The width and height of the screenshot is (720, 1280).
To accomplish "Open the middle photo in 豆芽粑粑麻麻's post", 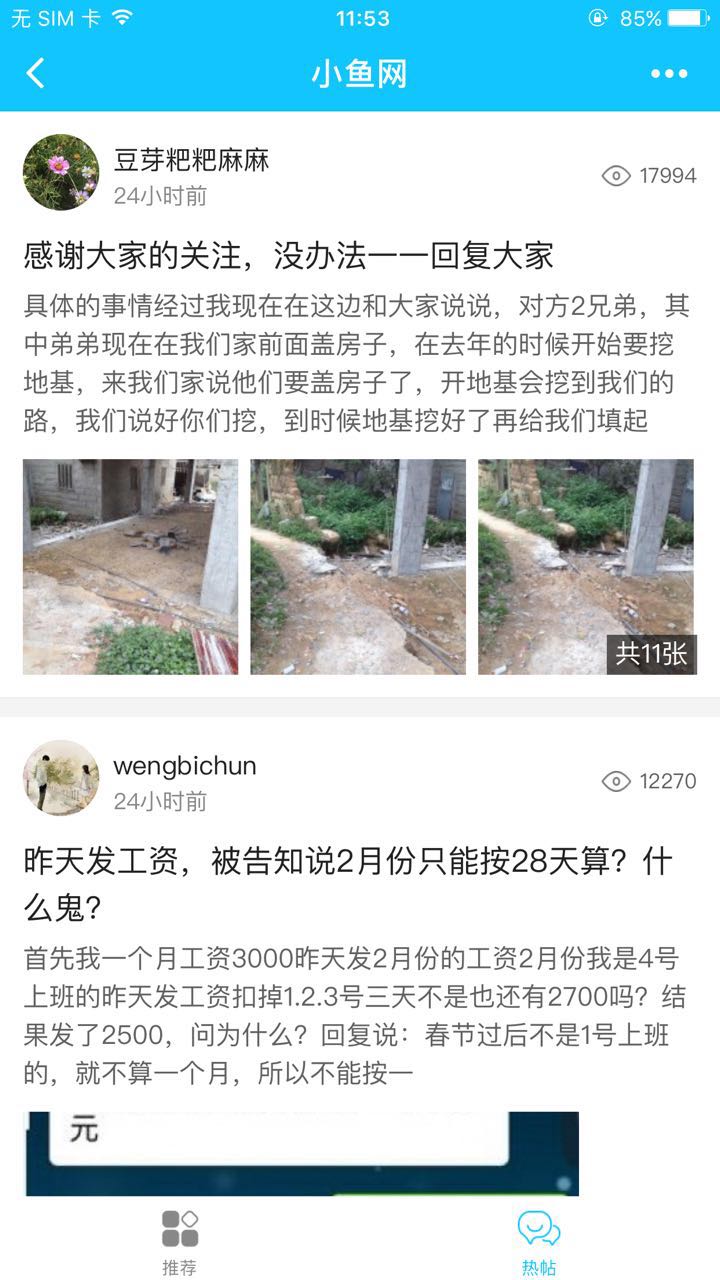I will click(358, 567).
